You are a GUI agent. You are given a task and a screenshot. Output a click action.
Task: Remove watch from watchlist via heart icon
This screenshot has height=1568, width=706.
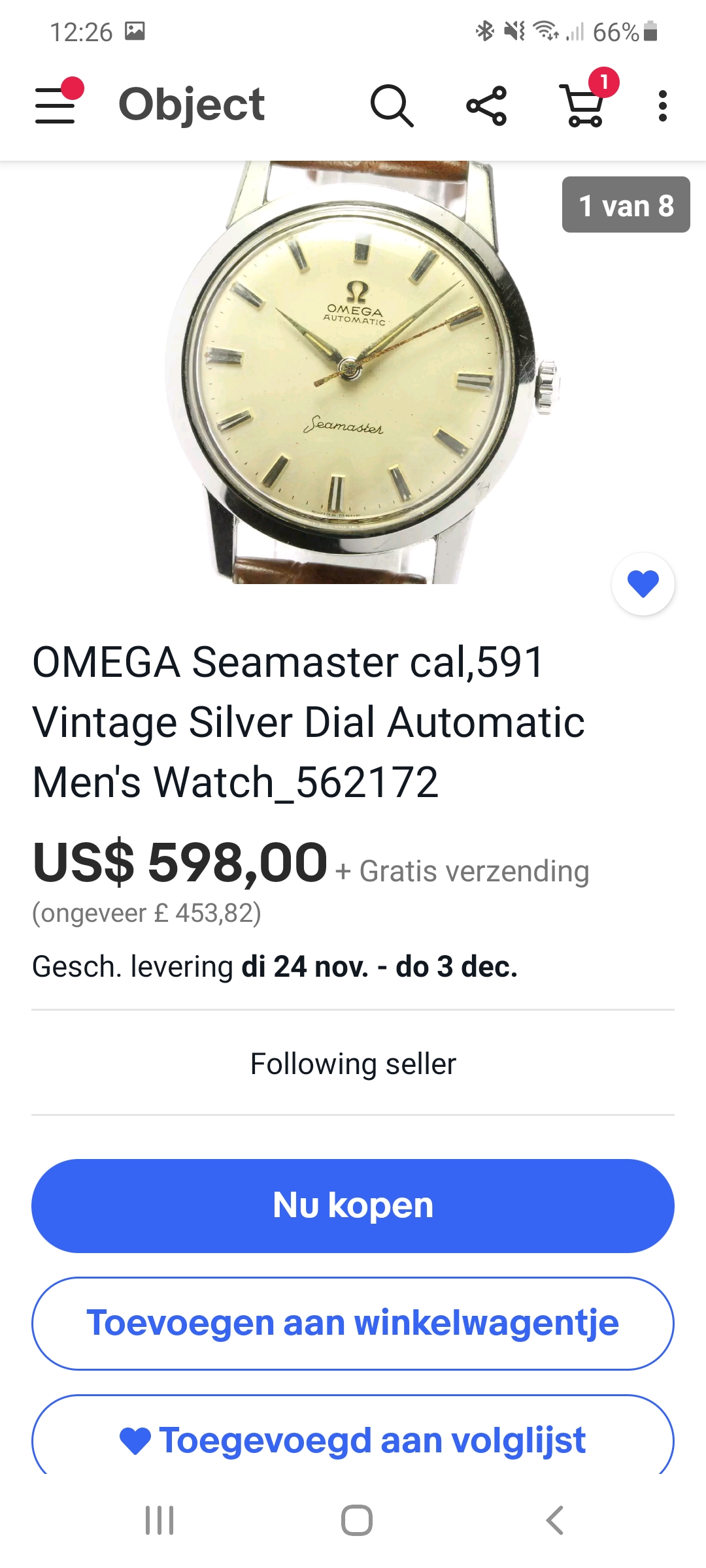pyautogui.click(x=643, y=584)
